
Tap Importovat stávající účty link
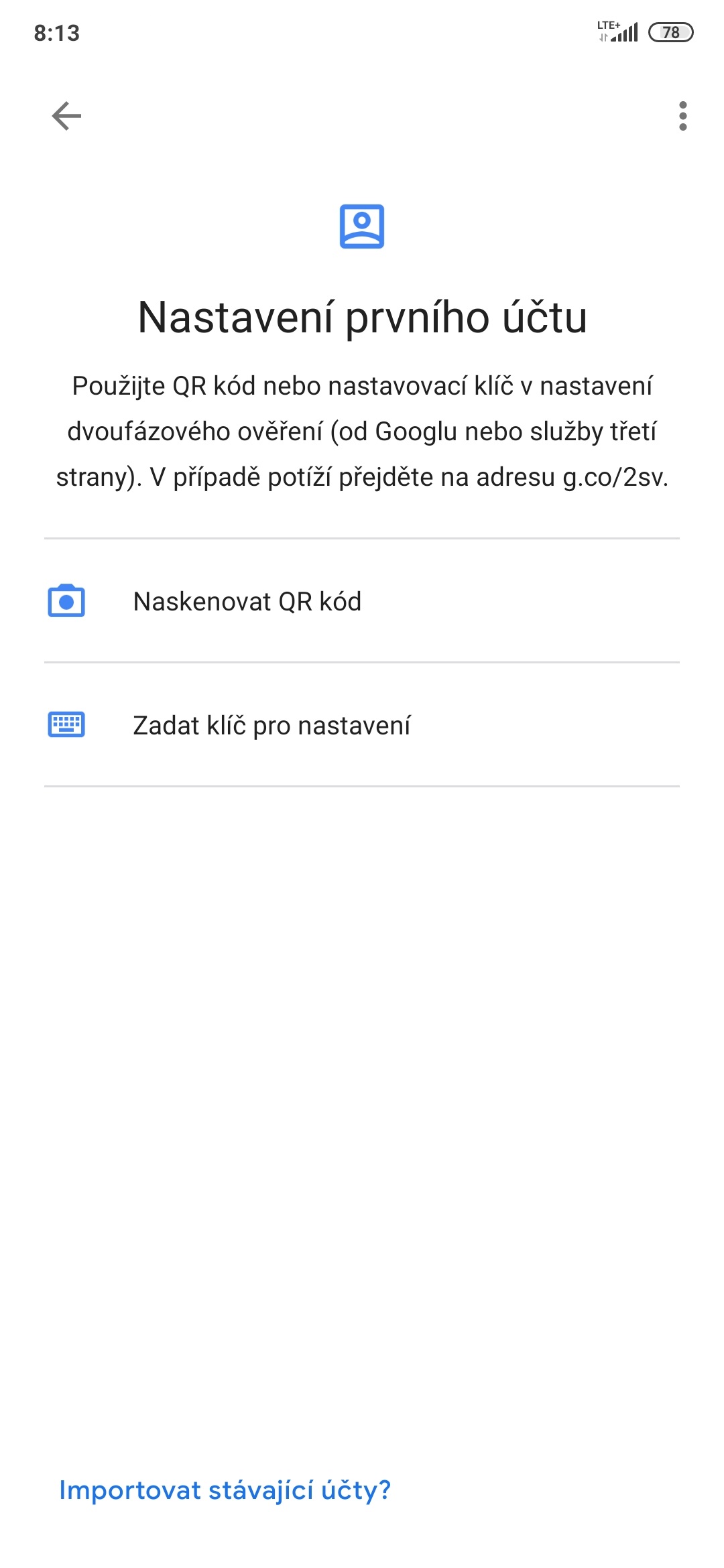point(225,1490)
